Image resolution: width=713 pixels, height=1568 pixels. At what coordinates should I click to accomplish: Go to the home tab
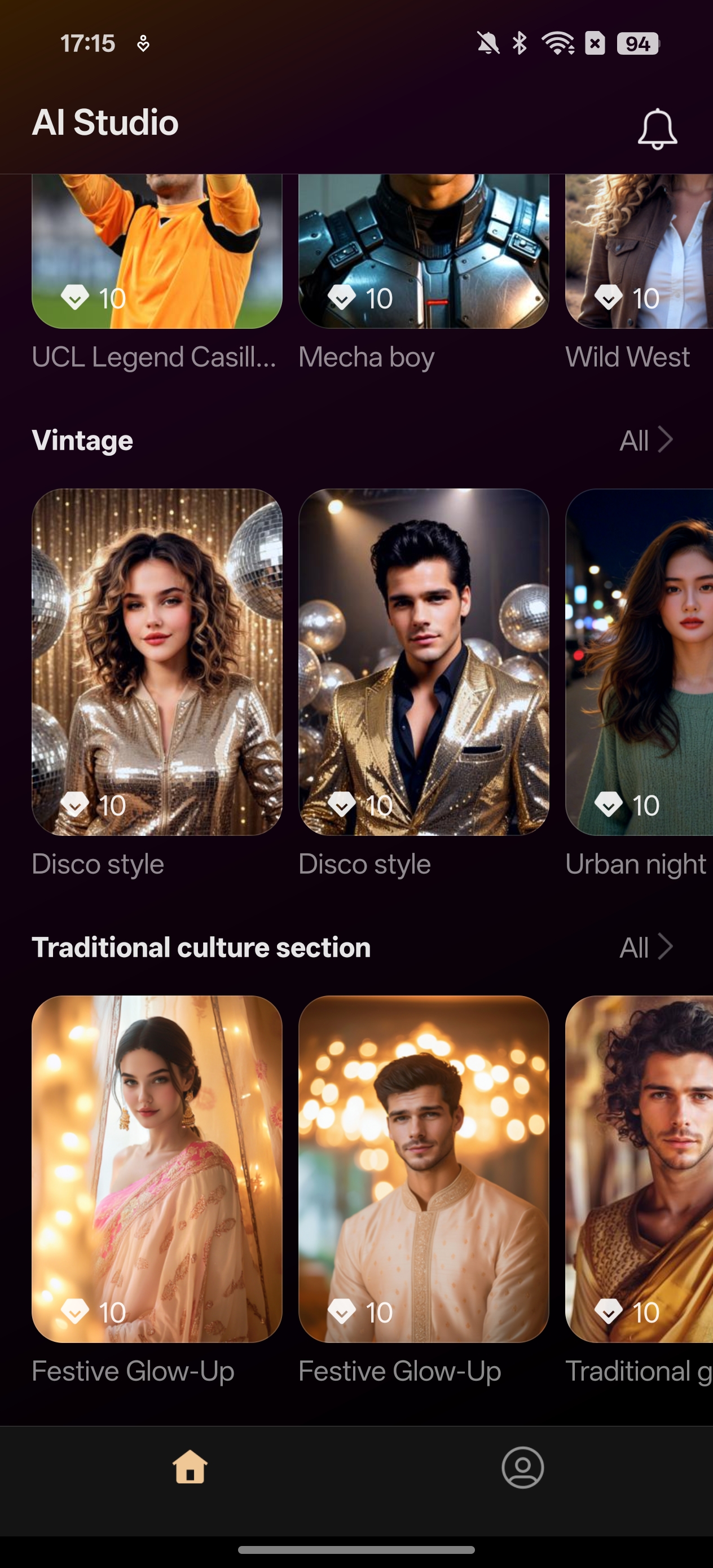coord(190,1467)
